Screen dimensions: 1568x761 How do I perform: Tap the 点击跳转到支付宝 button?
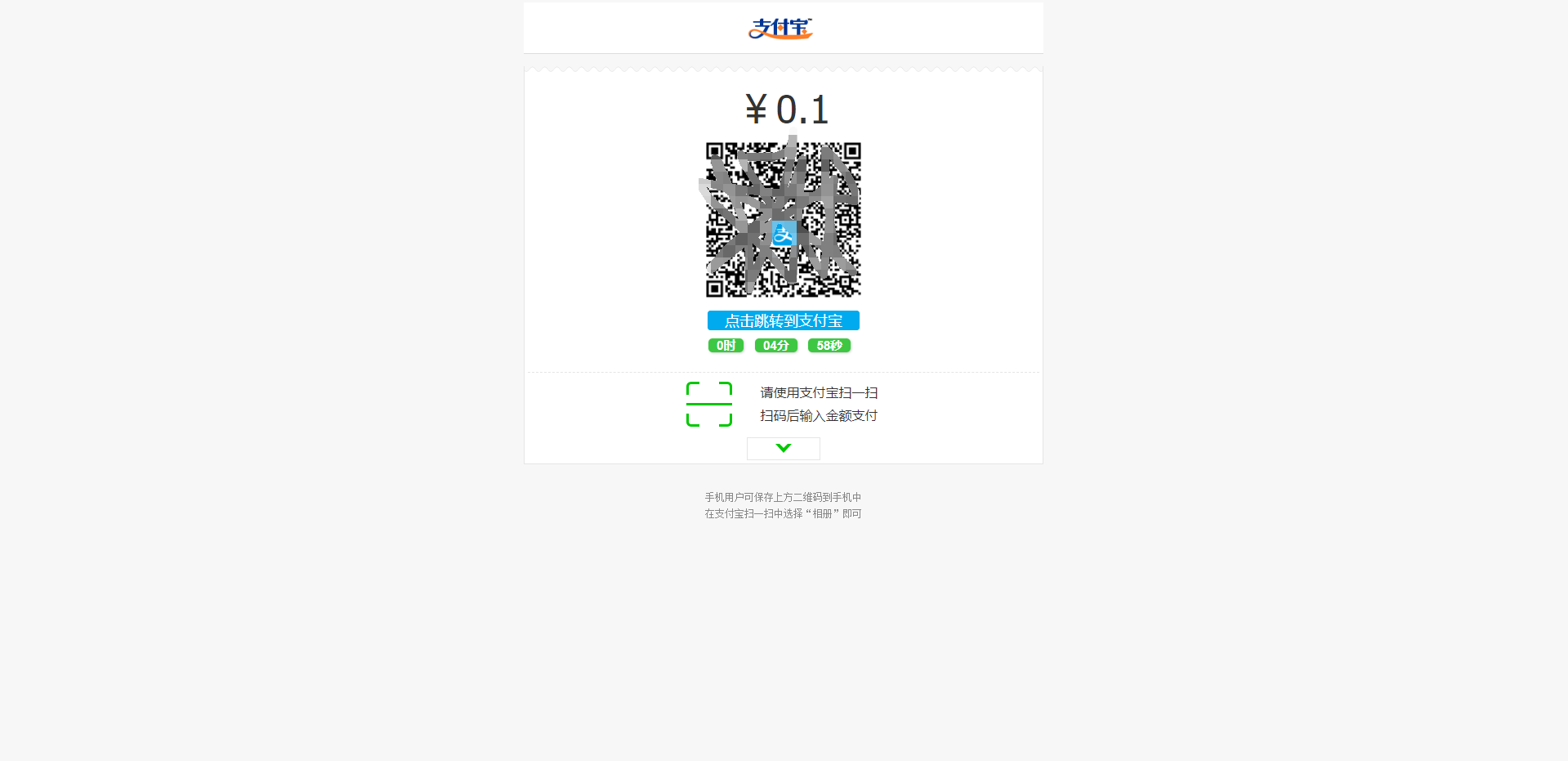tap(783, 320)
